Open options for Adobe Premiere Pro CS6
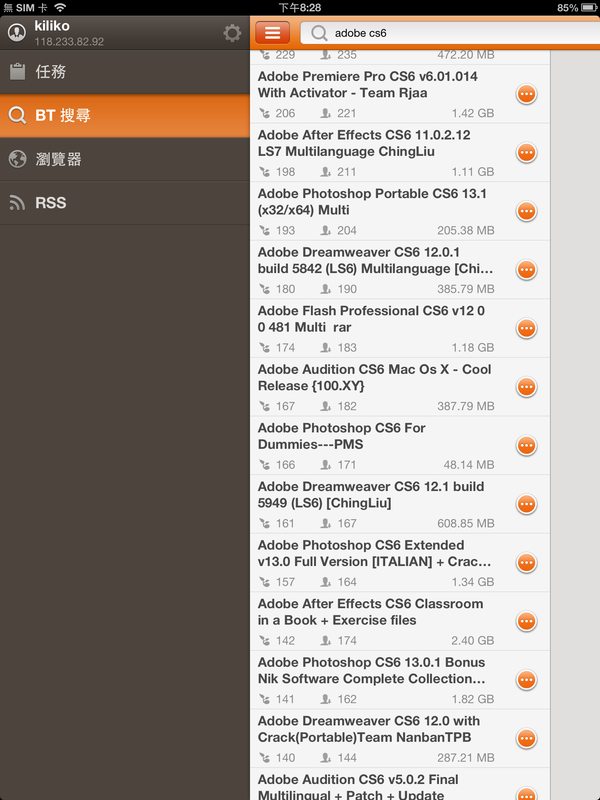The image size is (600, 800). 526,94
